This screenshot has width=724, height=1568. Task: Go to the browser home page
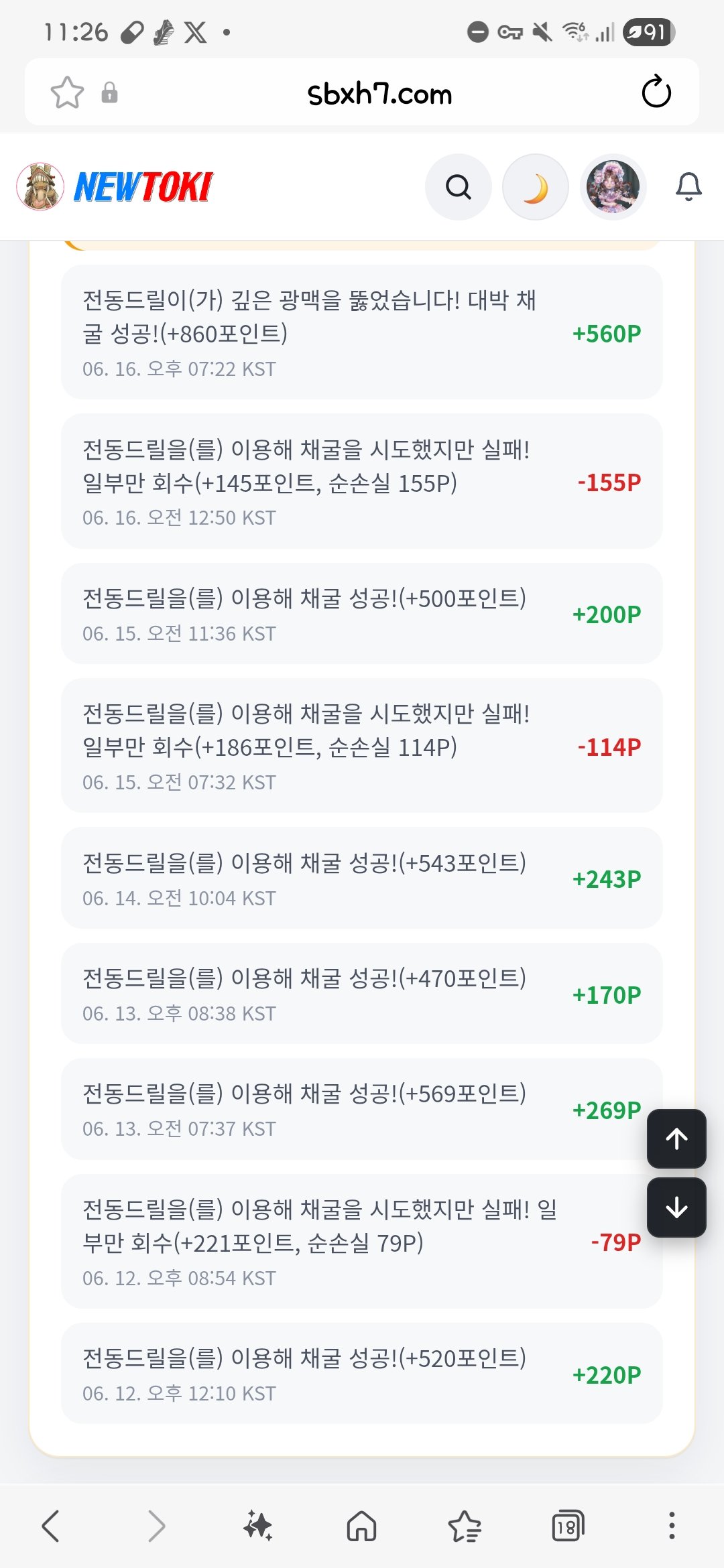coord(361,1526)
